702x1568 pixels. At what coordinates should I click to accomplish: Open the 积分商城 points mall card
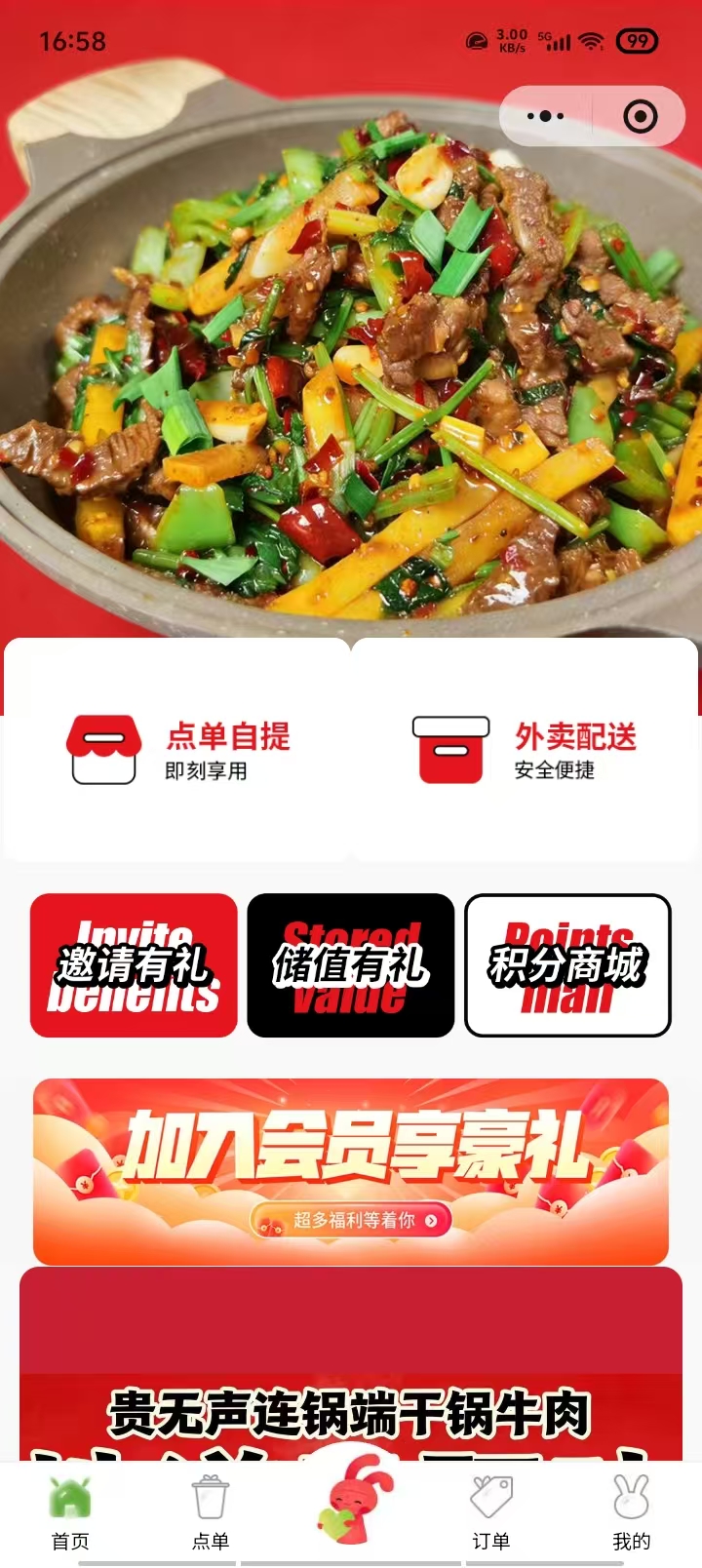pos(567,965)
